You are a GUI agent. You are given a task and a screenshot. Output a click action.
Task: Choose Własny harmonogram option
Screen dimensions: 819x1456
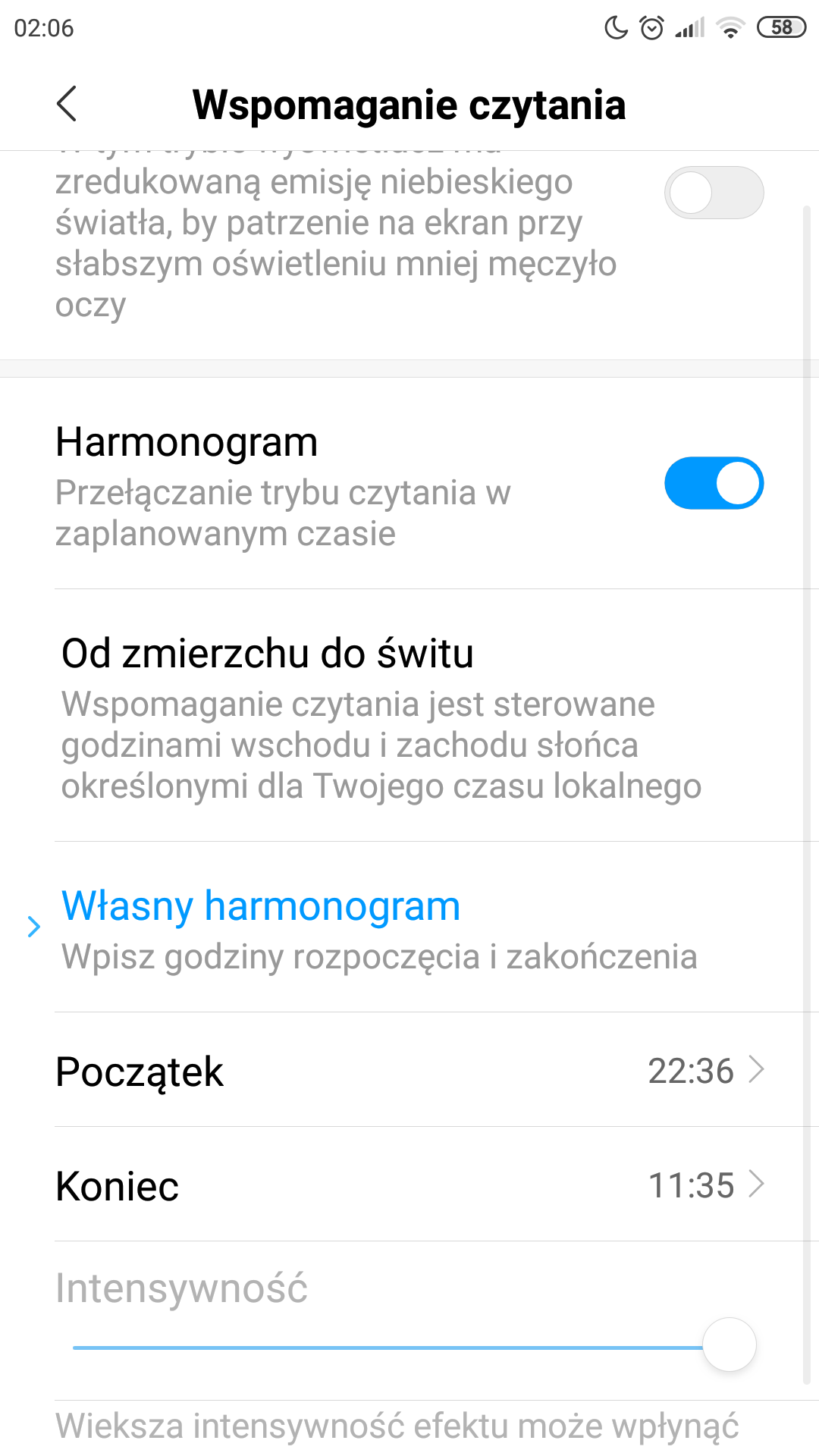click(409, 927)
